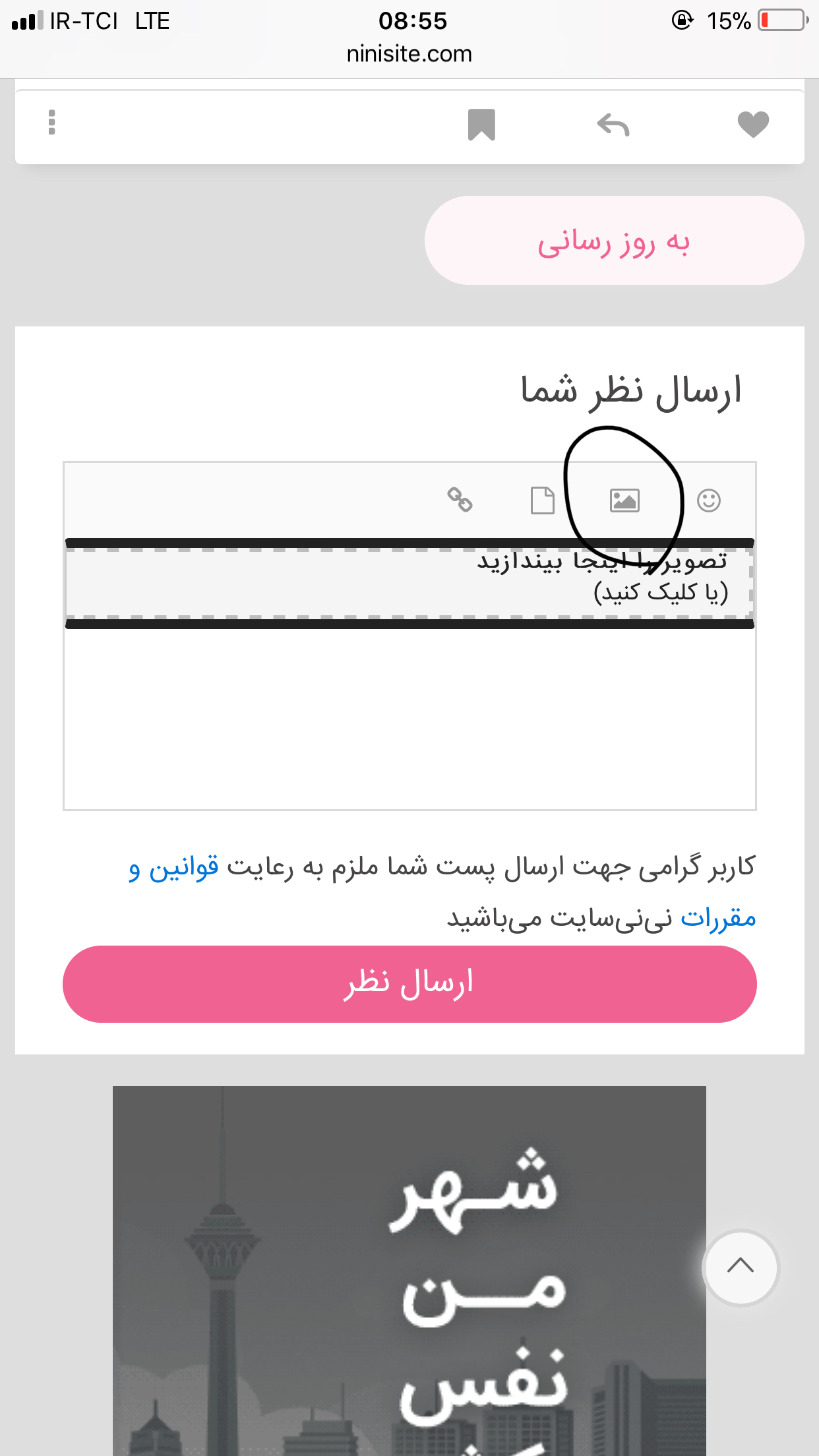The width and height of the screenshot is (819, 1456).
Task: Jump back to top with the up arrow
Action: [x=740, y=1267]
